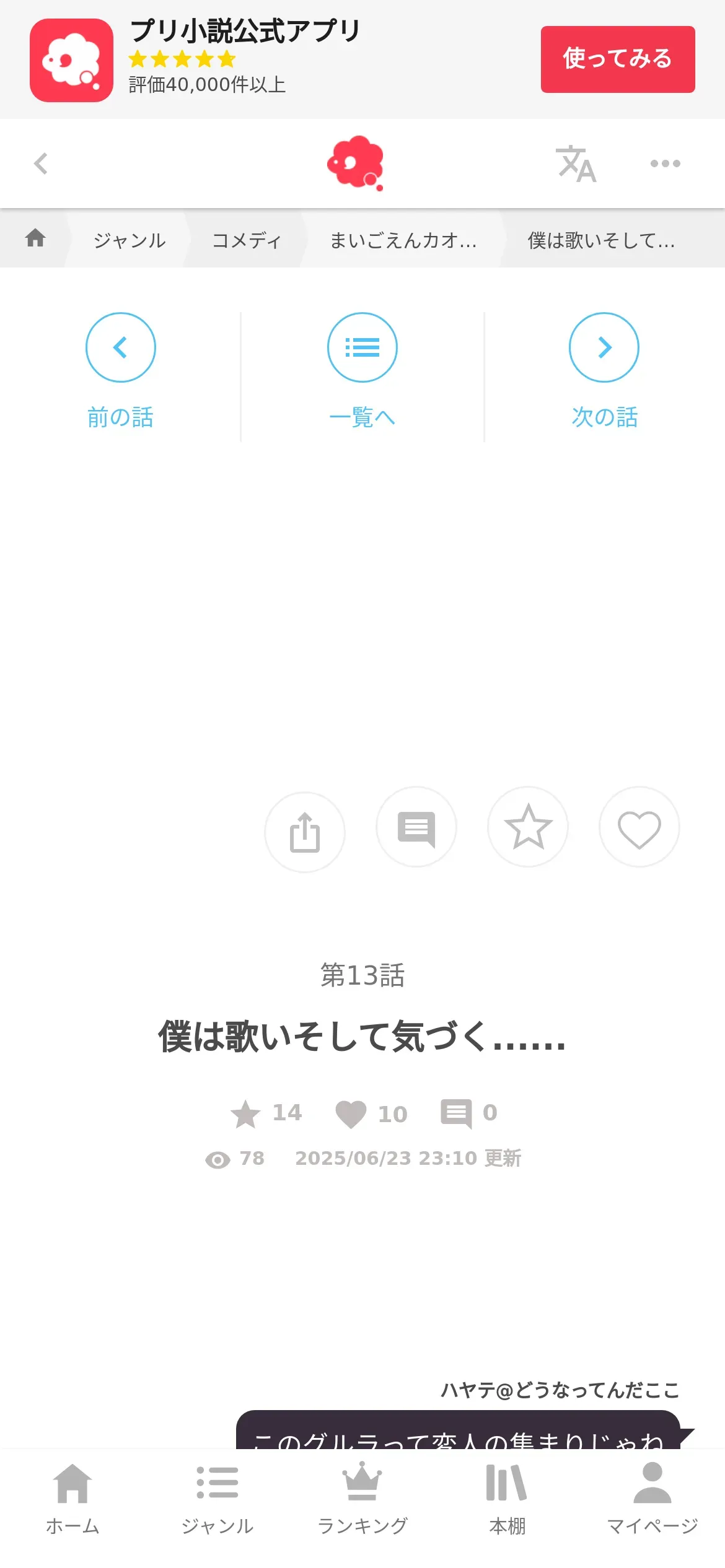Image resolution: width=725 pixels, height=1568 pixels.
Task: Switch to the ランキング tab
Action: [x=362, y=1499]
